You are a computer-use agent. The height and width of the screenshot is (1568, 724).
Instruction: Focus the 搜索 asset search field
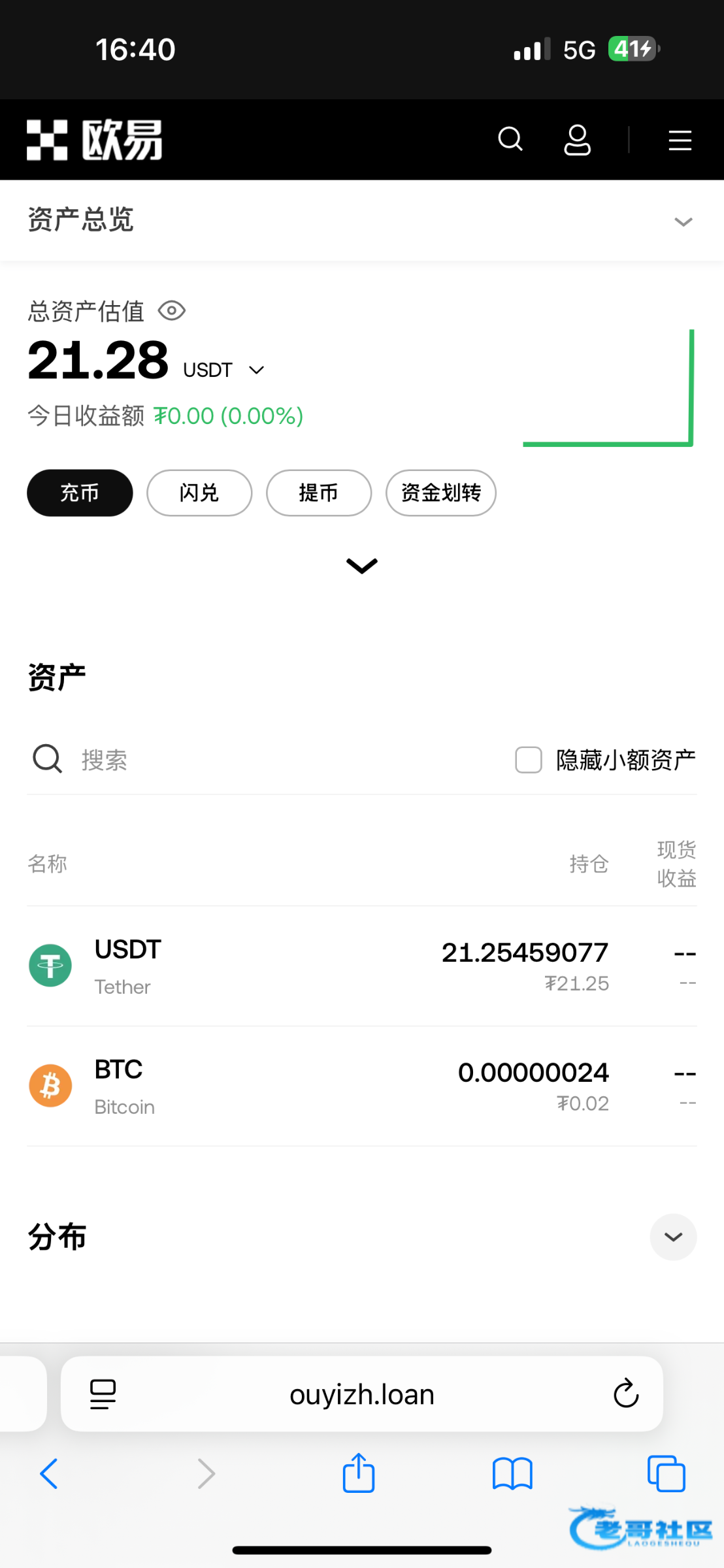(x=261, y=760)
